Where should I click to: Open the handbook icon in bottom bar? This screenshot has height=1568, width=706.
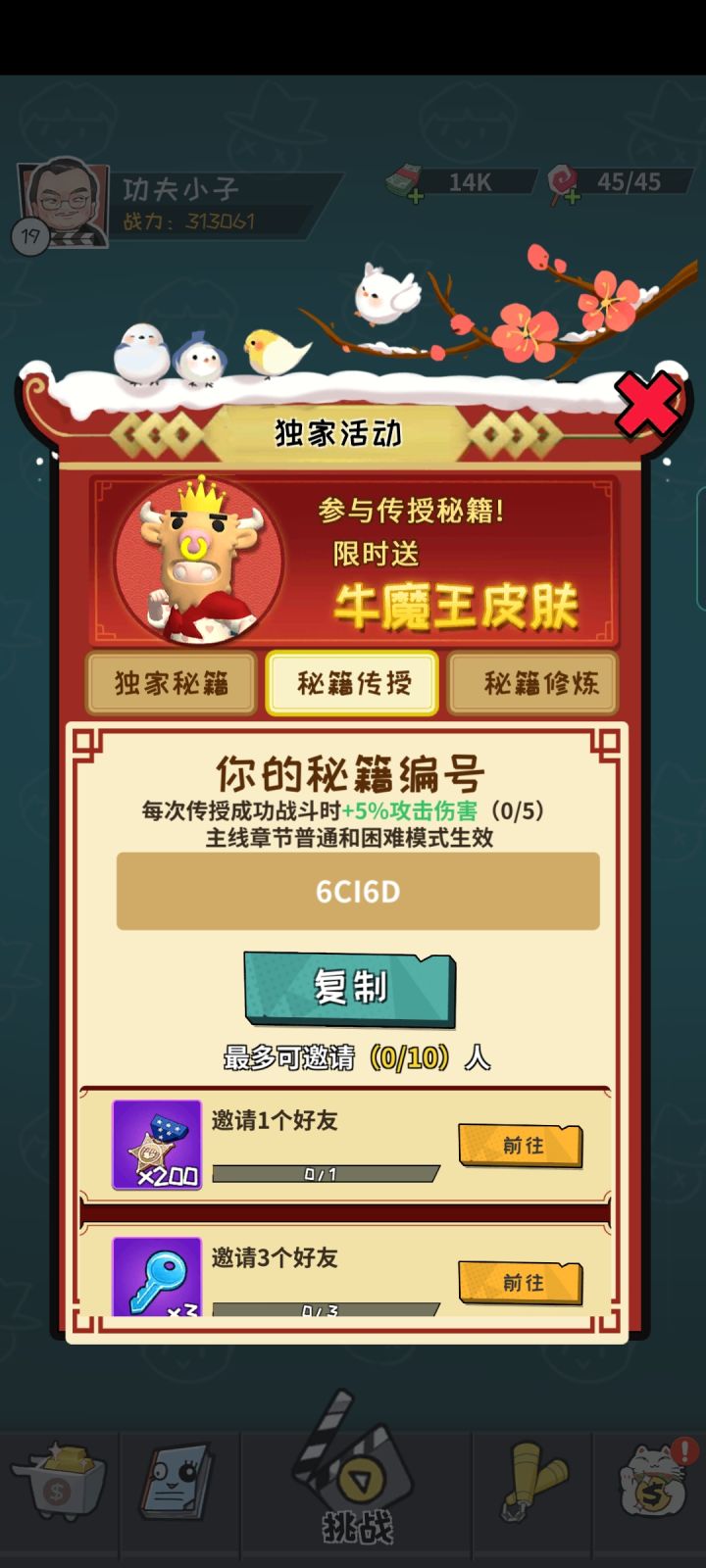click(176, 1480)
